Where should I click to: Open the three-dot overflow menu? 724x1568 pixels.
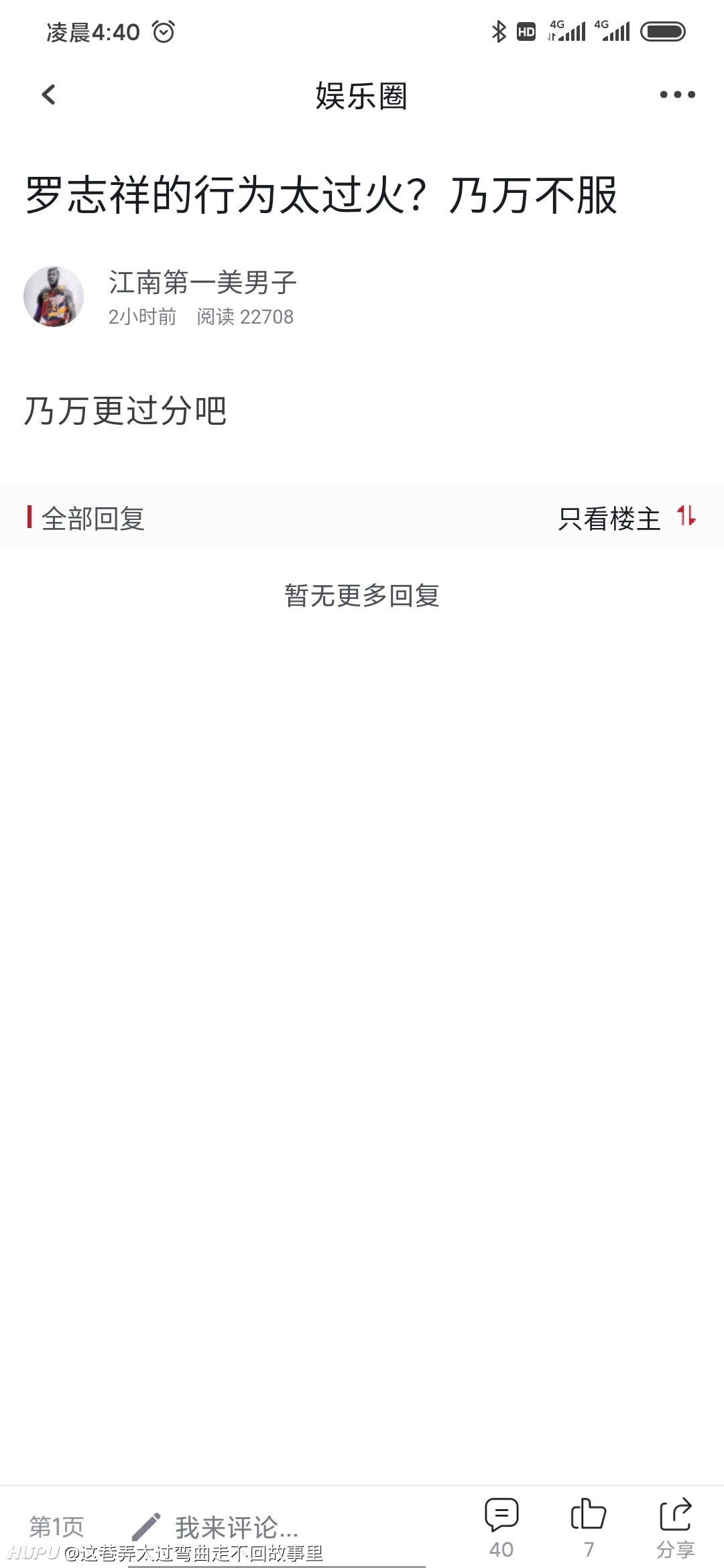click(x=677, y=94)
